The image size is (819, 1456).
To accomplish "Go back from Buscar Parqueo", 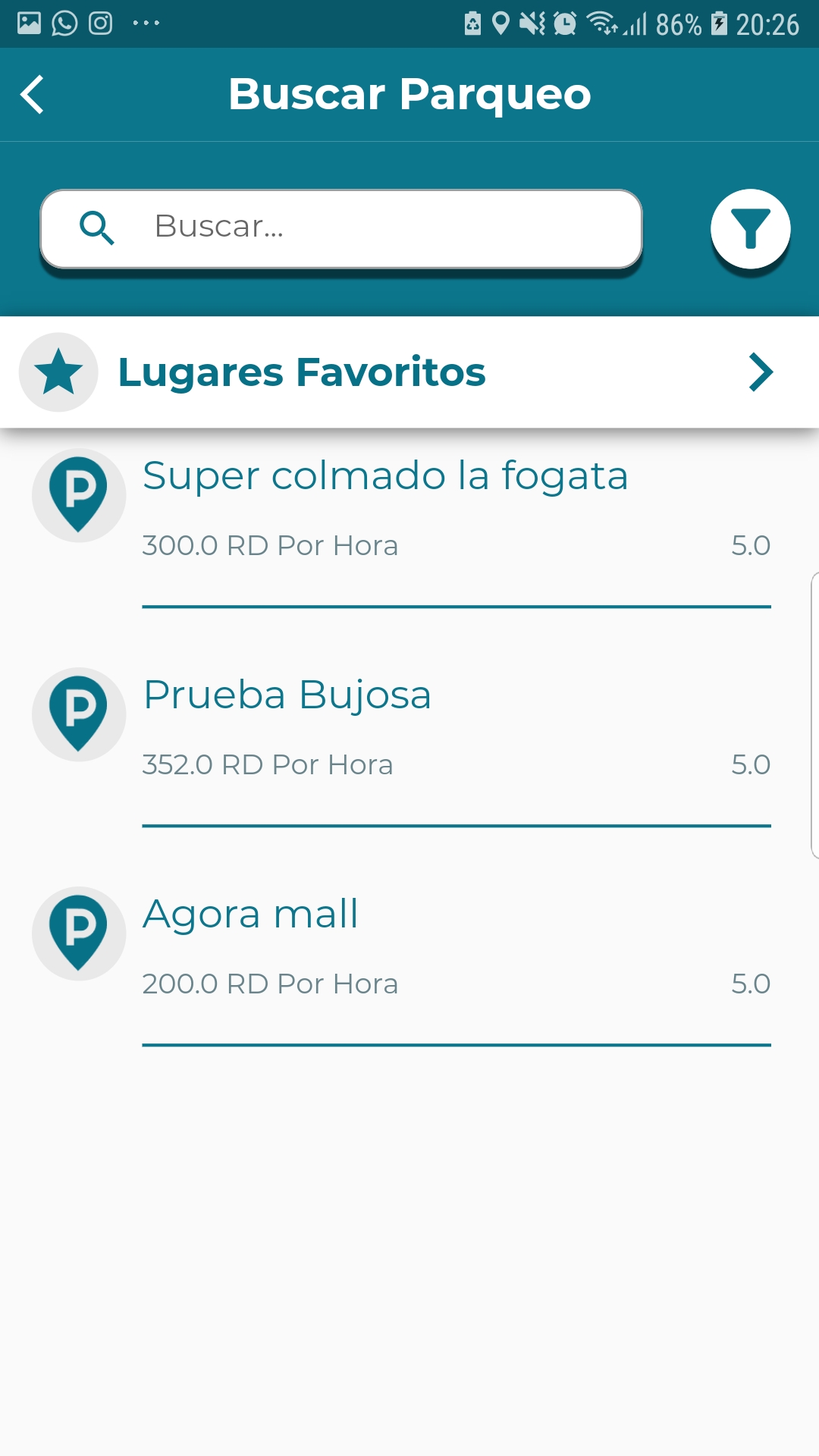I will coord(32,95).
